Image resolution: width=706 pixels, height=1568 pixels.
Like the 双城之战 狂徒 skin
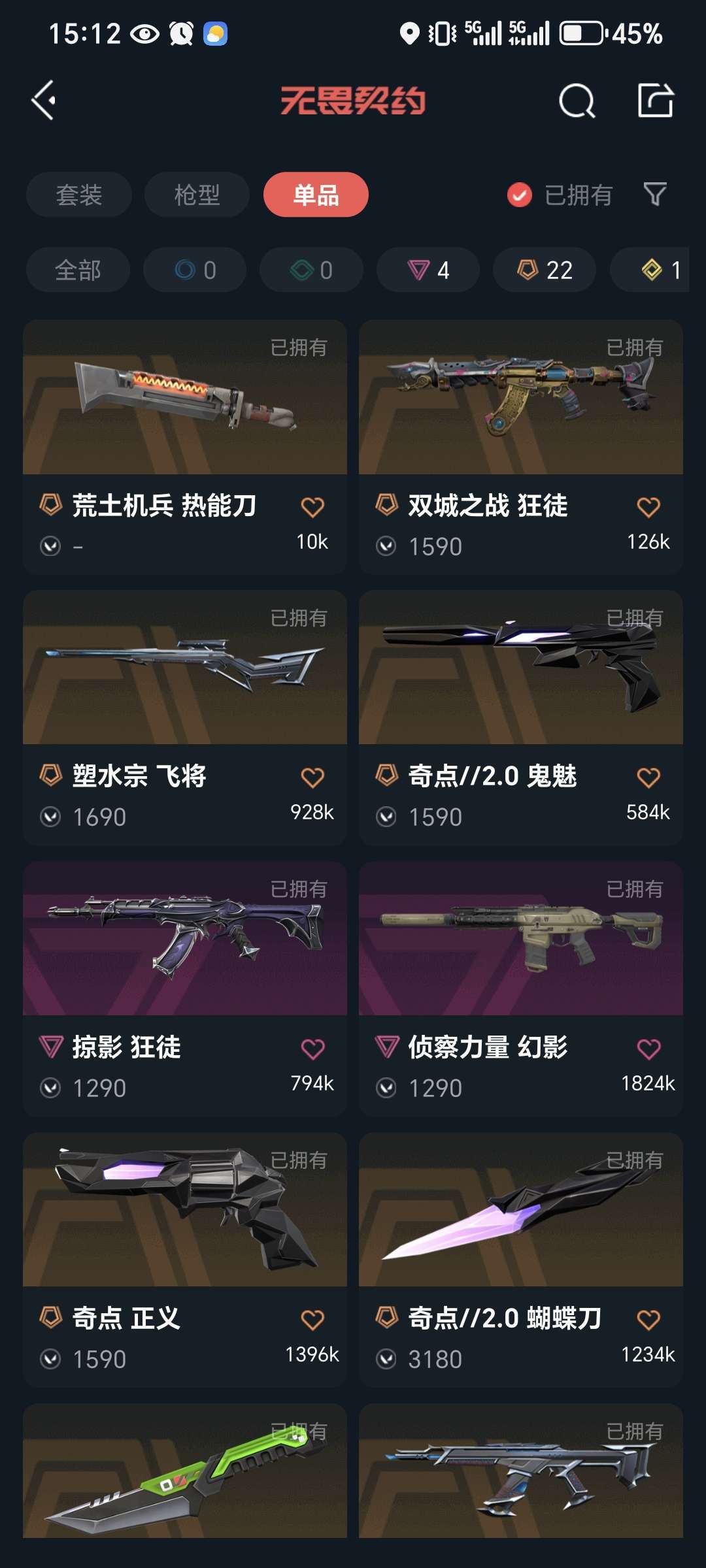[x=648, y=507]
